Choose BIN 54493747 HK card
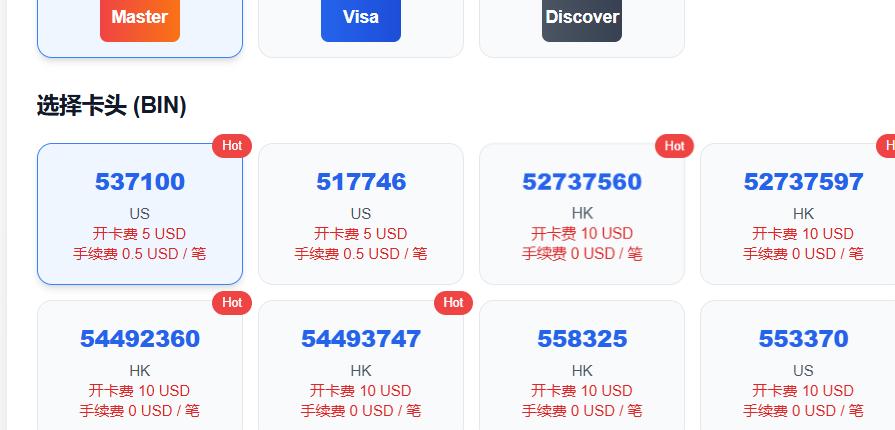Image resolution: width=895 pixels, height=430 pixels. click(x=361, y=368)
